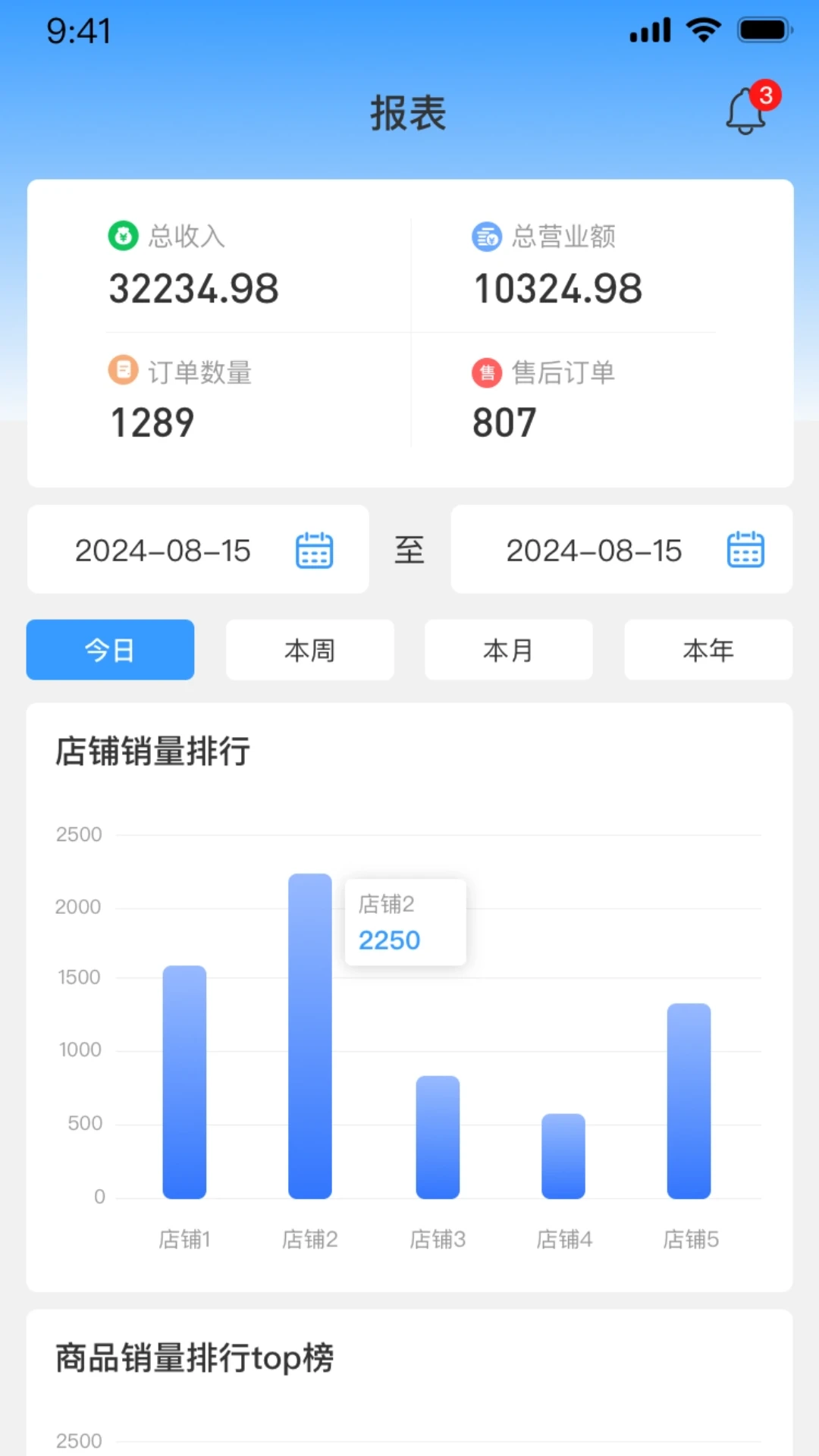Click the orange 订单数量 orders icon
Screen dimensions: 819x1456
point(122,372)
